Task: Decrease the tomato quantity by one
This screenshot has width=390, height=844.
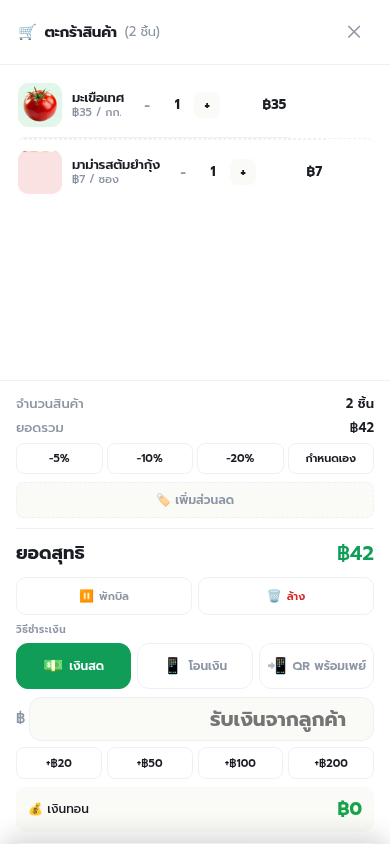Action: pyautogui.click(x=147, y=105)
